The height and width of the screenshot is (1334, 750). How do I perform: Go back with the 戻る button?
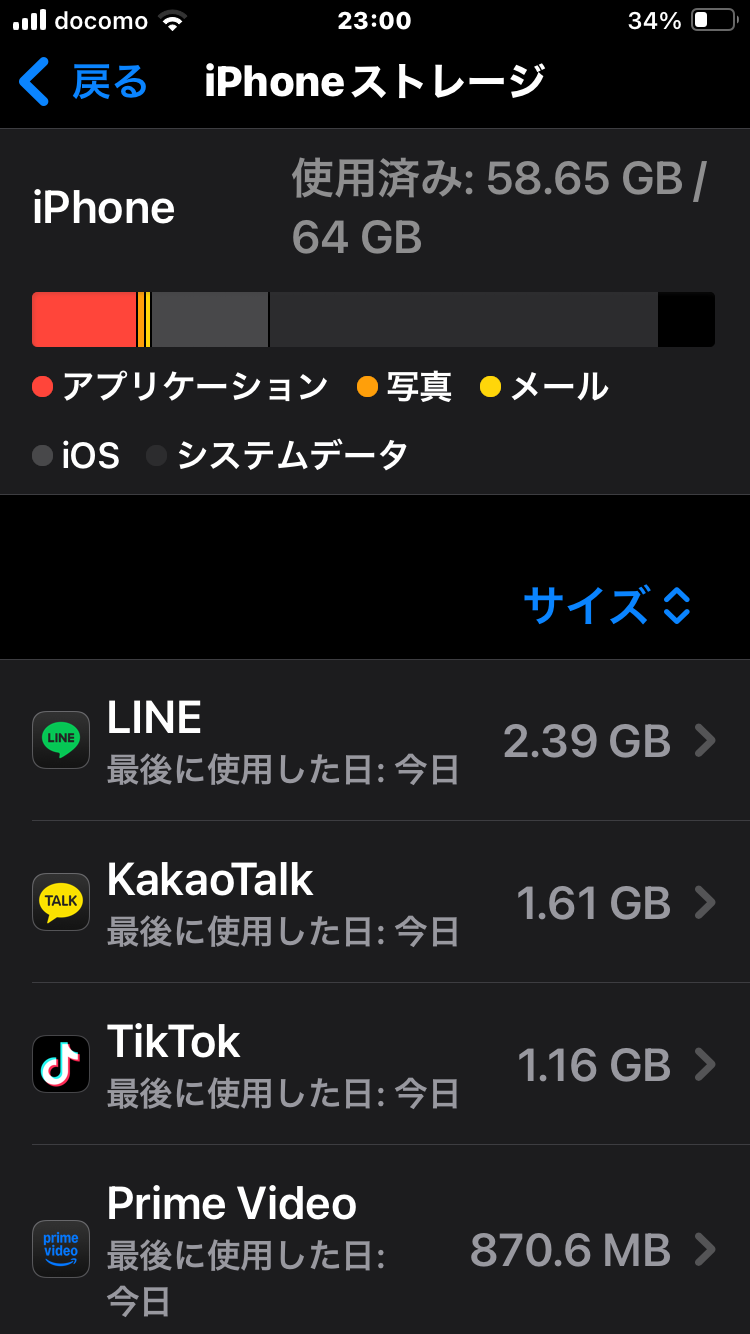pyautogui.click(x=84, y=82)
